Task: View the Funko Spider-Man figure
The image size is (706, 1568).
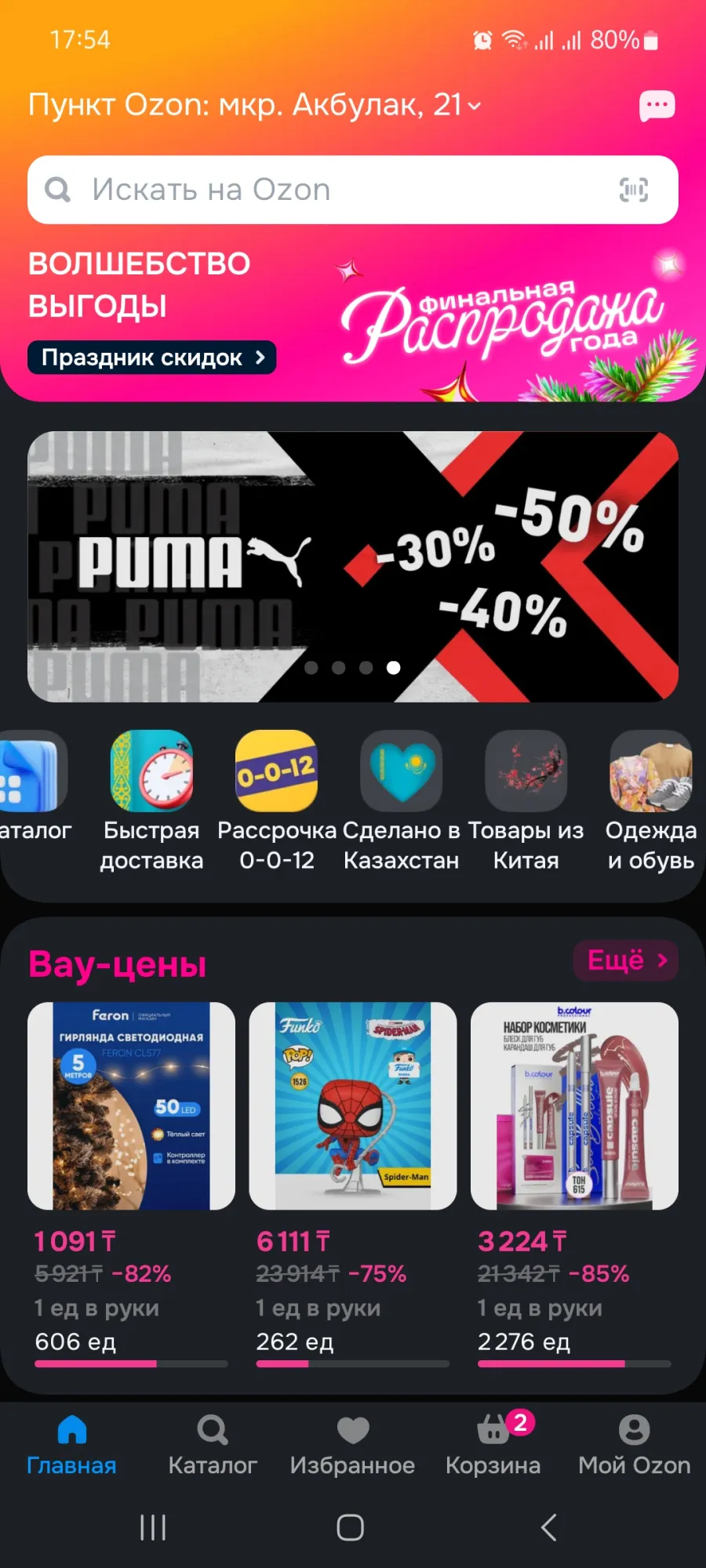Action: click(353, 1105)
